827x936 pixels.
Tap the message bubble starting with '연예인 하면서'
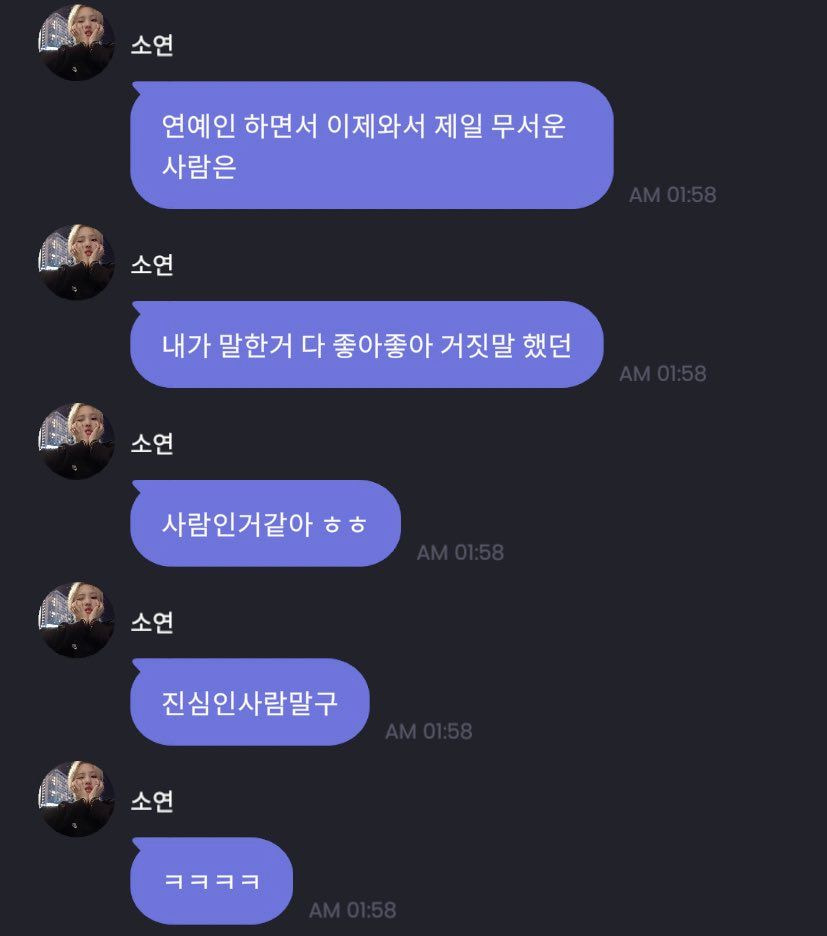coord(370,145)
